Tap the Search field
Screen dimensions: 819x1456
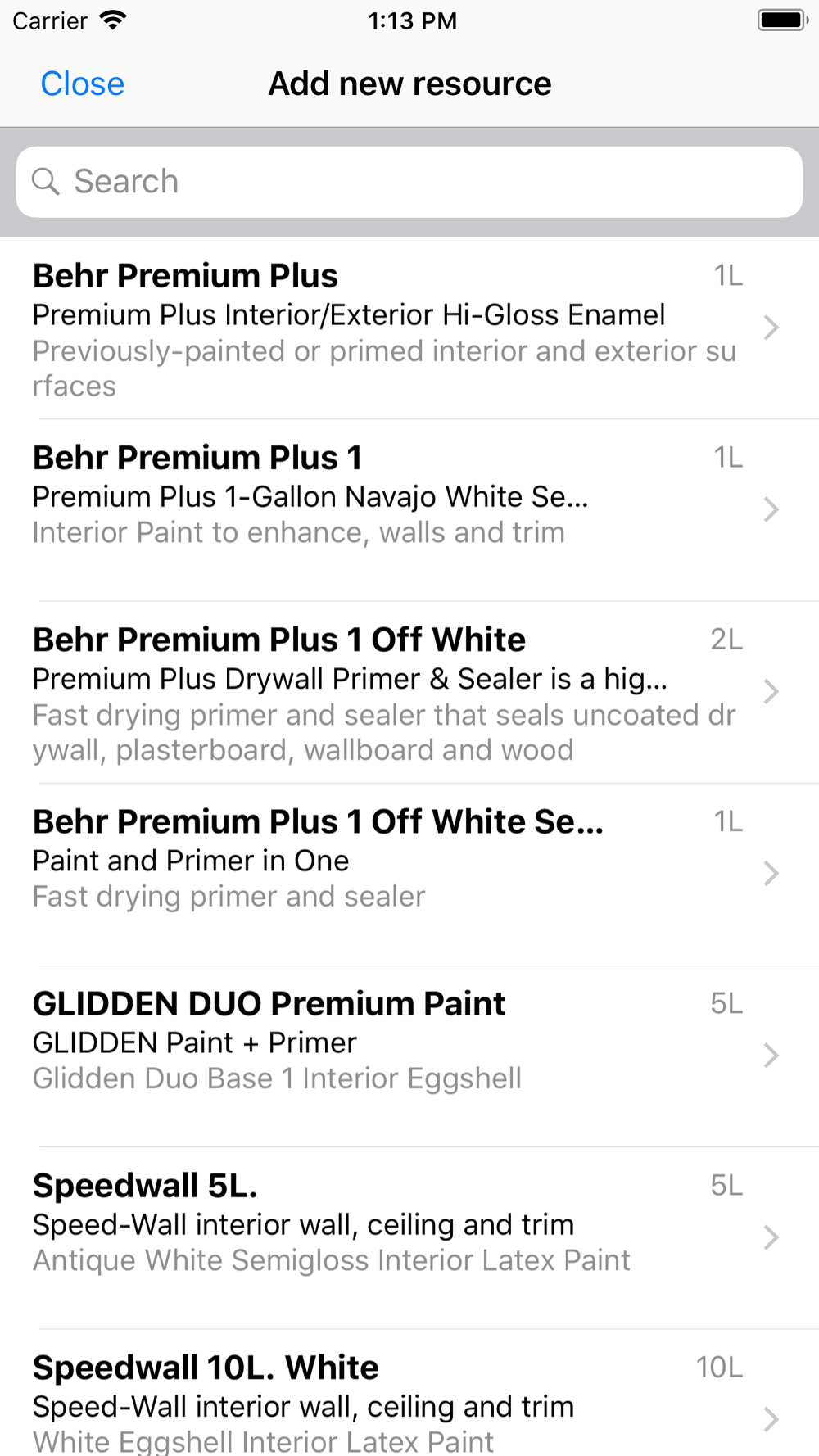409,182
